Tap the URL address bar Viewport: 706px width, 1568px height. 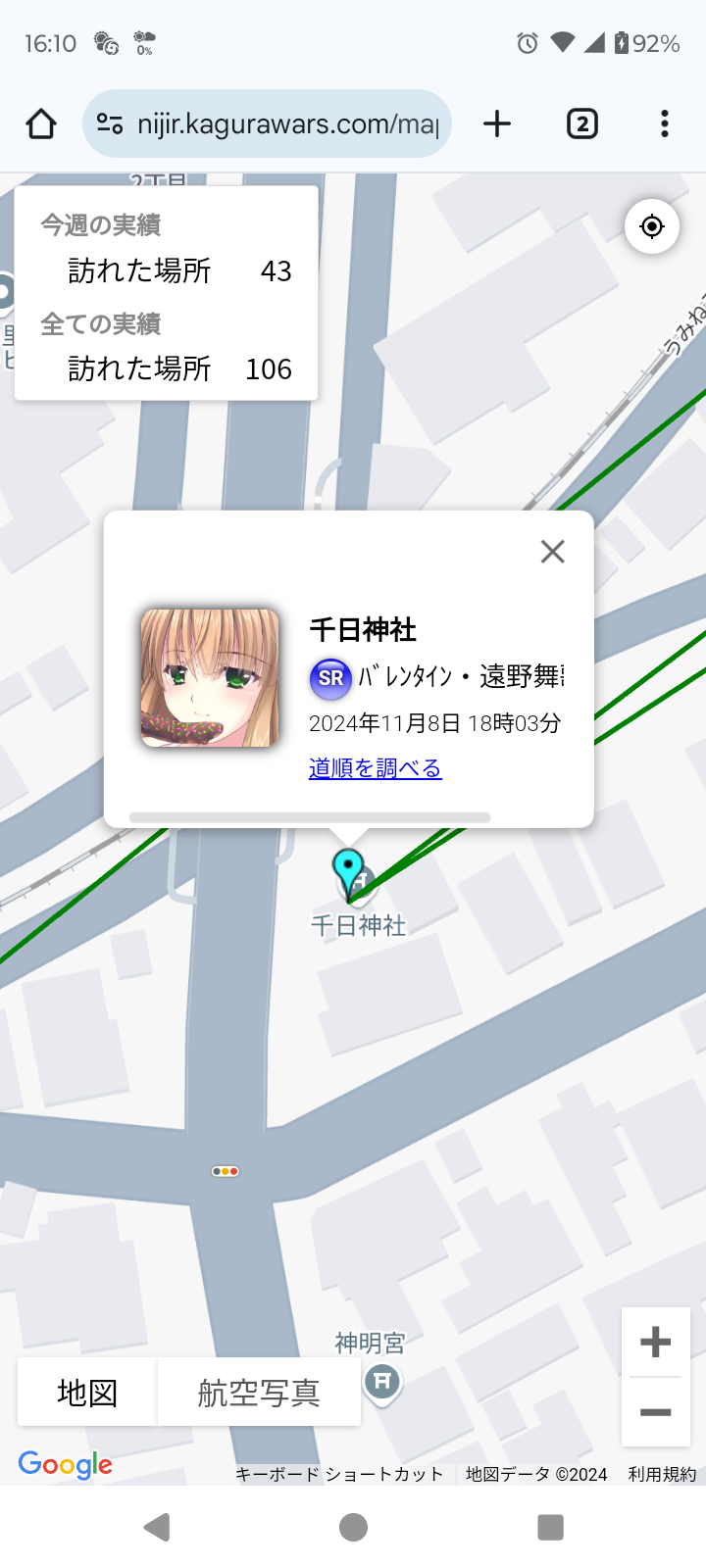pyautogui.click(x=284, y=124)
